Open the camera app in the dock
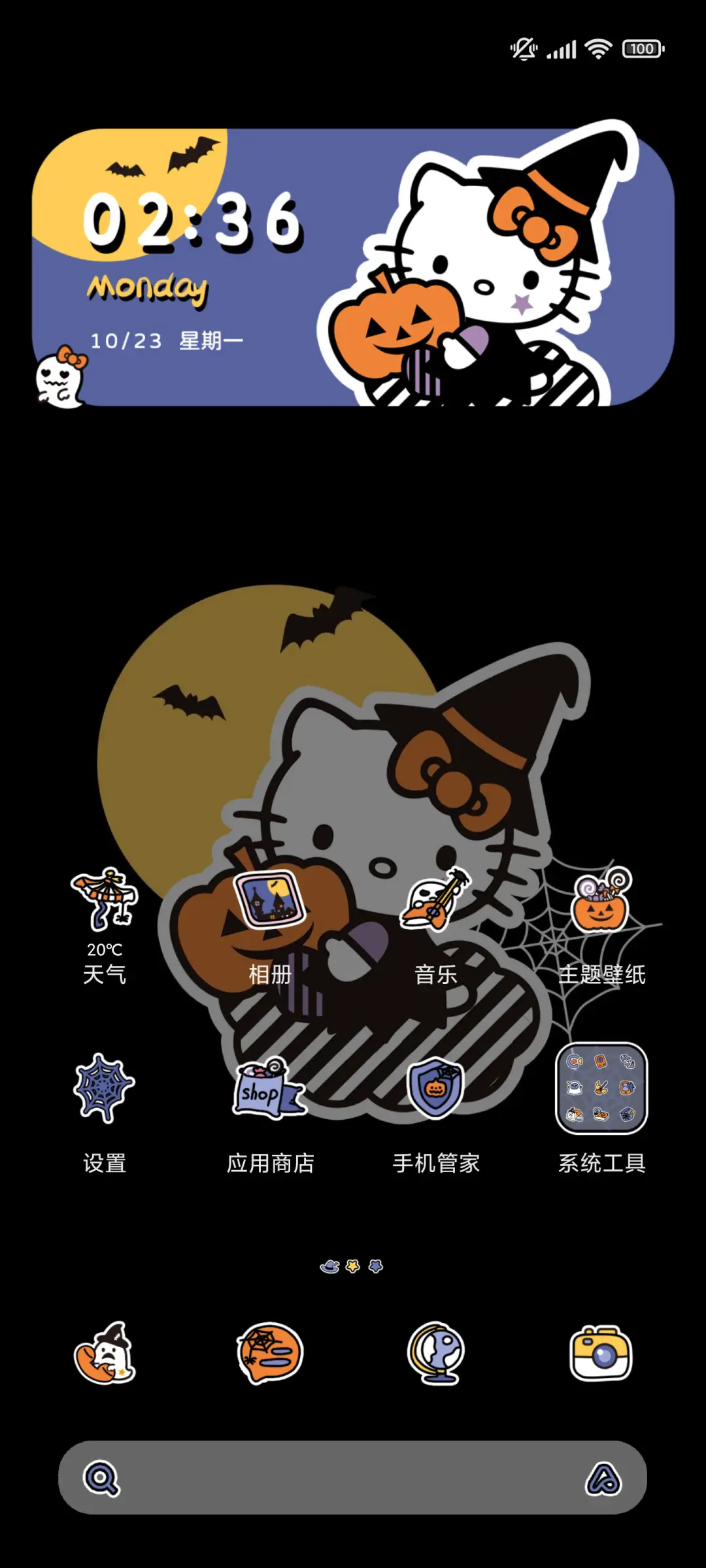 coord(601,1354)
